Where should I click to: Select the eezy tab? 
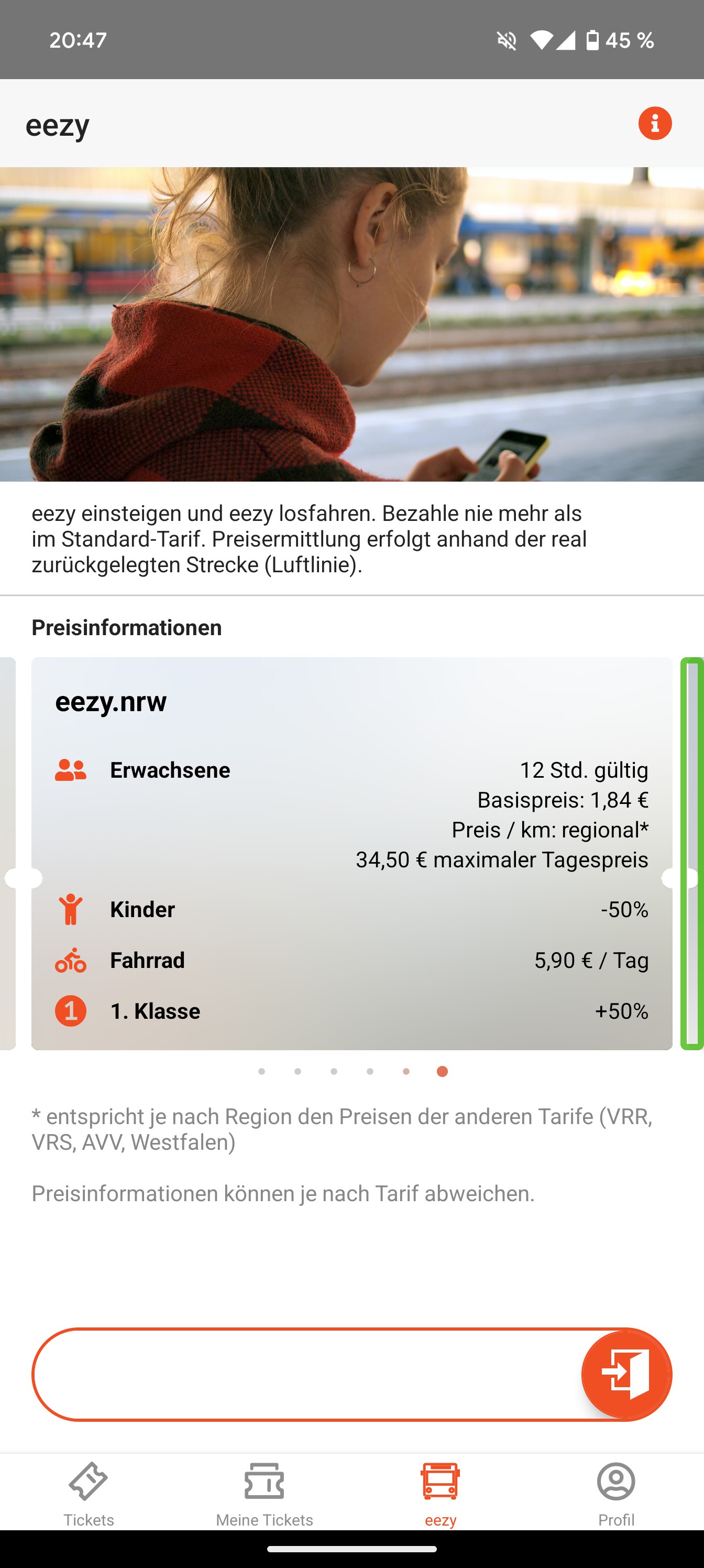440,1493
